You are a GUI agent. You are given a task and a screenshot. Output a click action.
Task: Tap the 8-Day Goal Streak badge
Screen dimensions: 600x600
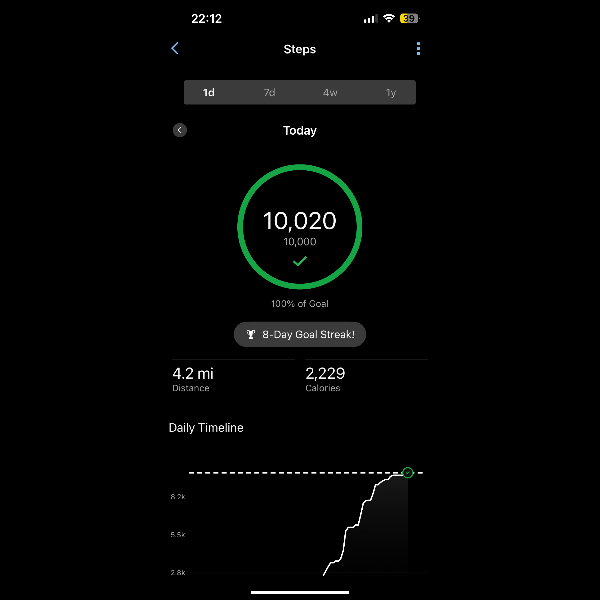coord(300,335)
